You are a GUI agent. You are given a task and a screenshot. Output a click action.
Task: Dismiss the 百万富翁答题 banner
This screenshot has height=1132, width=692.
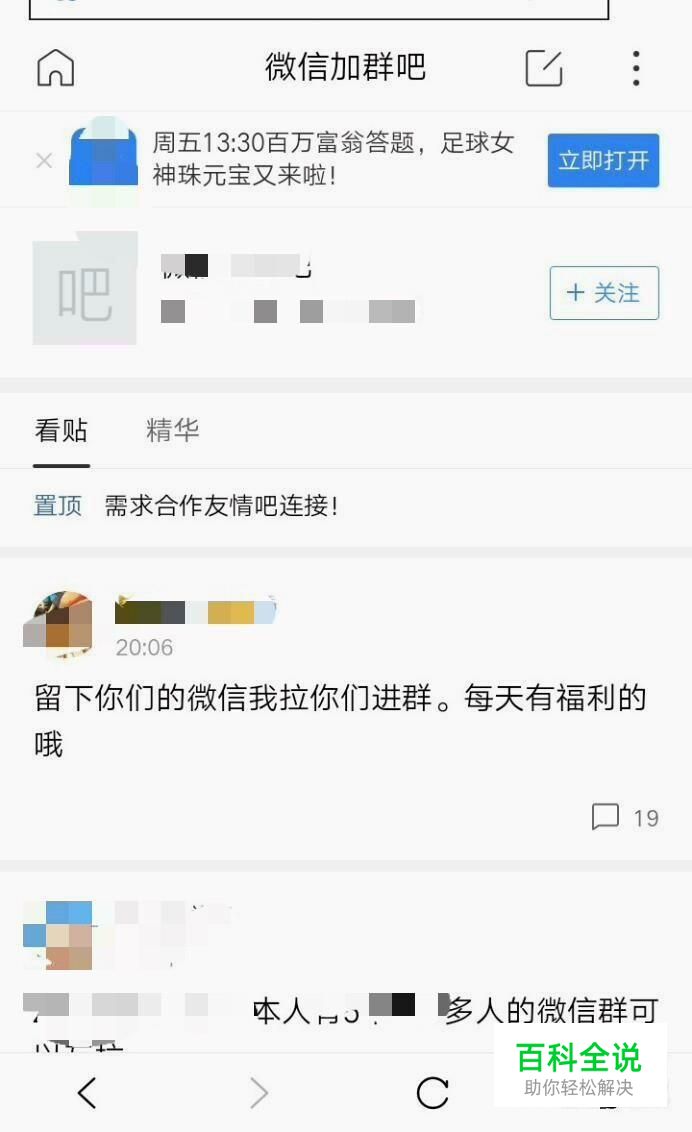pyautogui.click(x=44, y=160)
